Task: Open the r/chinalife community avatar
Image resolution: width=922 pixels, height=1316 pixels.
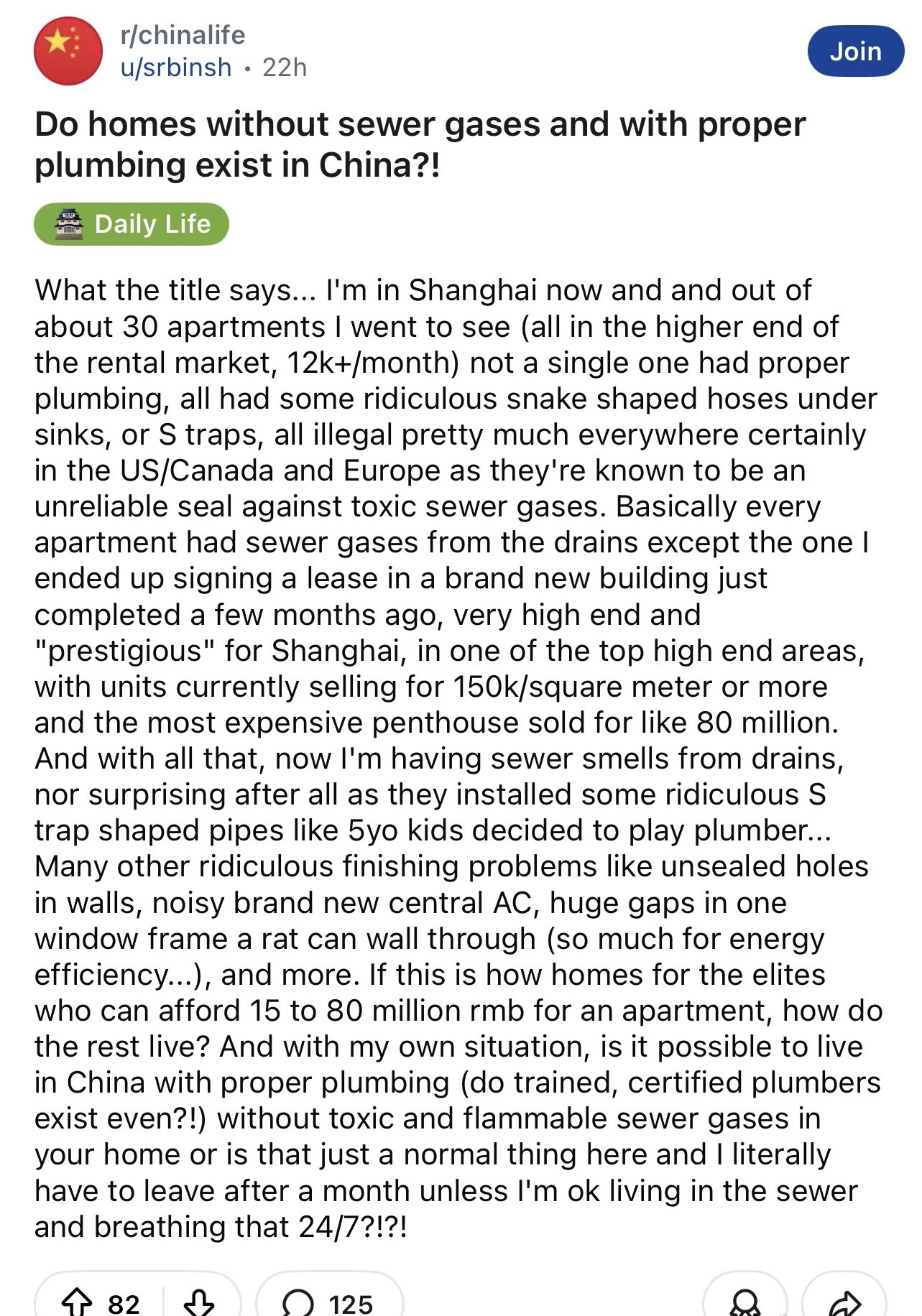Action: tap(68, 51)
